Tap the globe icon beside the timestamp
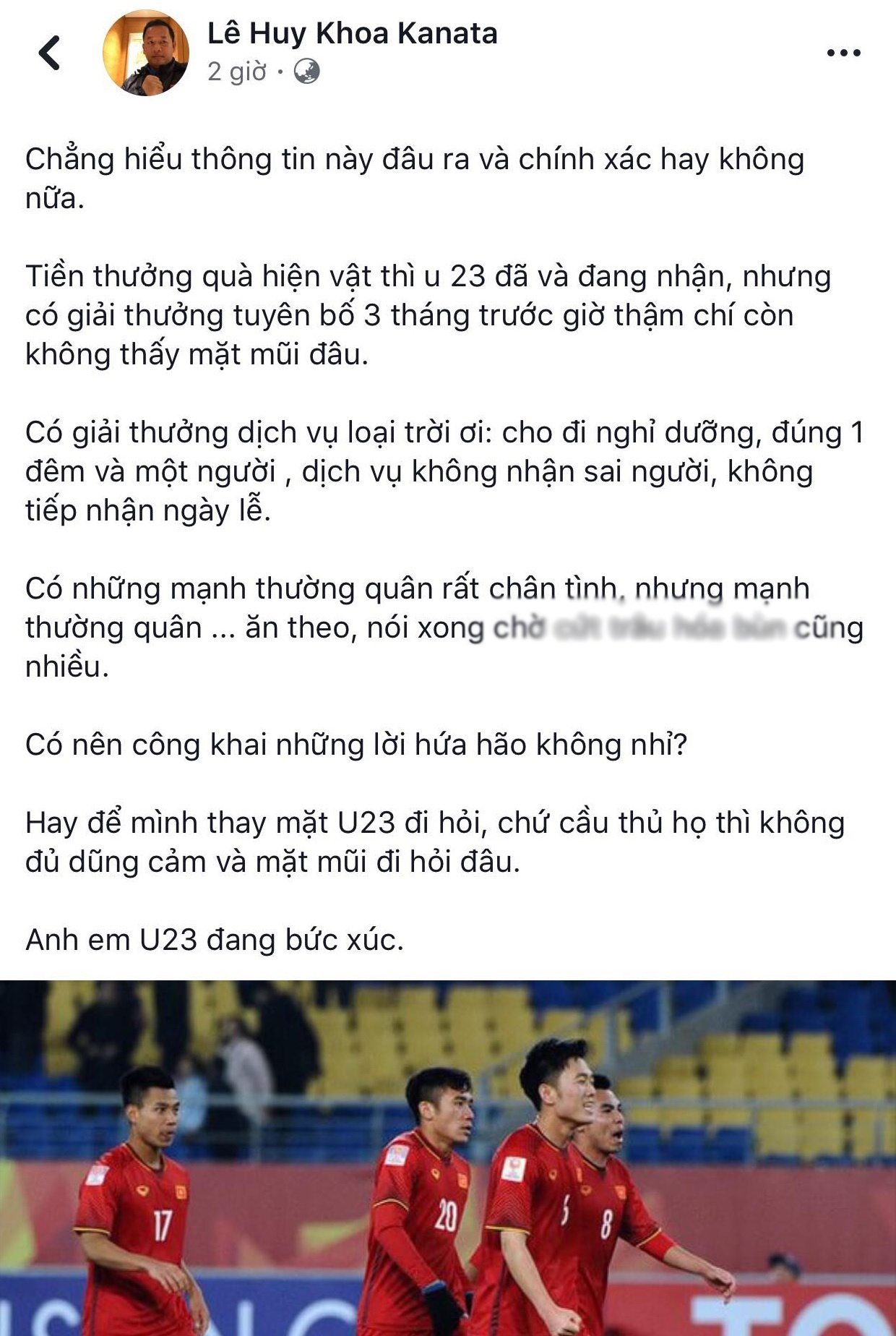The width and height of the screenshot is (896, 1336). (x=309, y=72)
